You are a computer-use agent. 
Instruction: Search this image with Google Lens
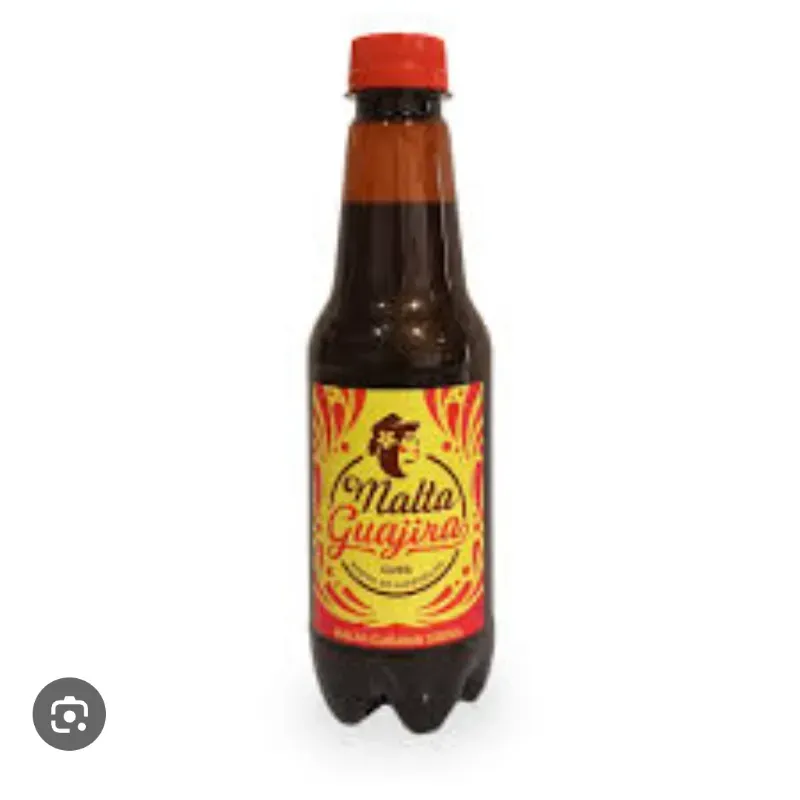pyautogui.click(x=69, y=714)
